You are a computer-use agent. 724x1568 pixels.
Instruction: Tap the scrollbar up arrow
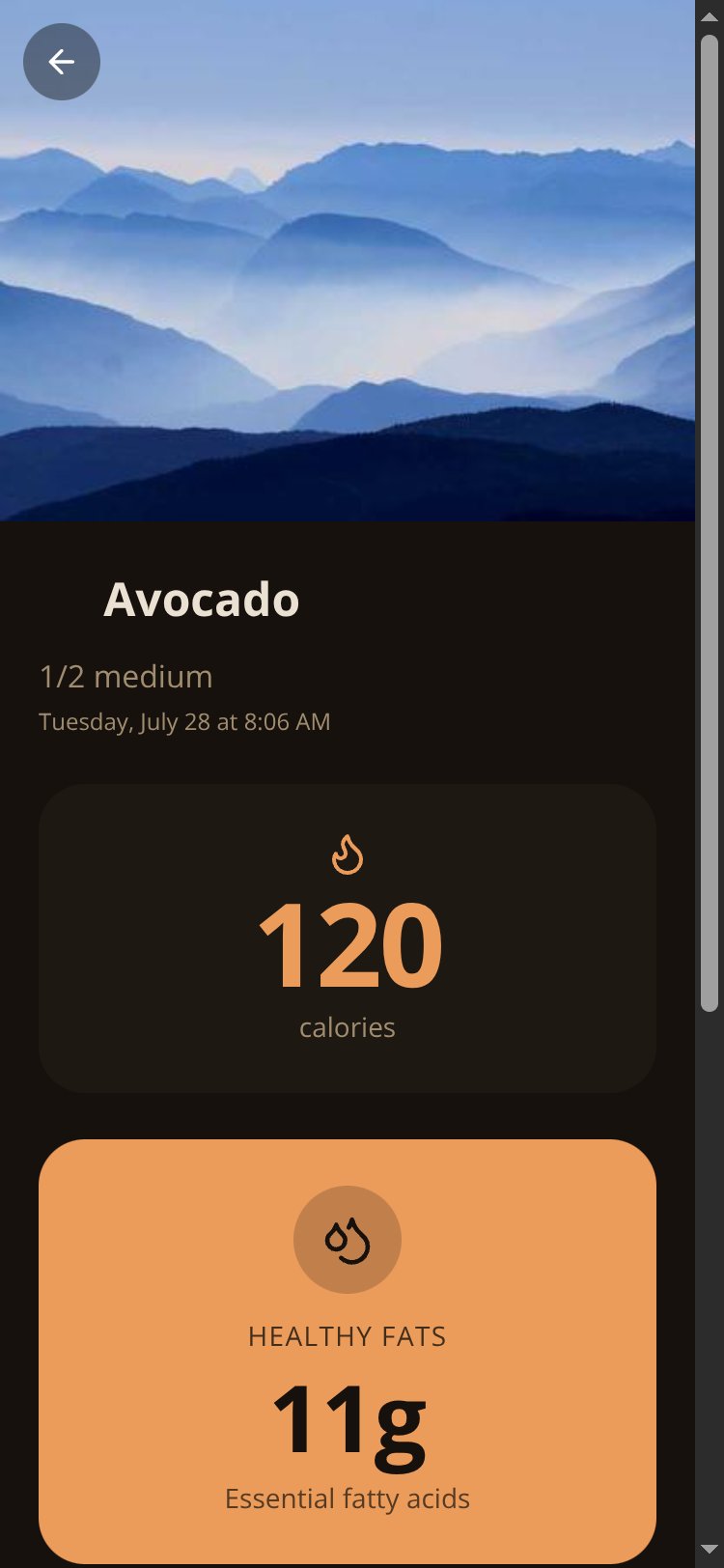pyautogui.click(x=710, y=16)
